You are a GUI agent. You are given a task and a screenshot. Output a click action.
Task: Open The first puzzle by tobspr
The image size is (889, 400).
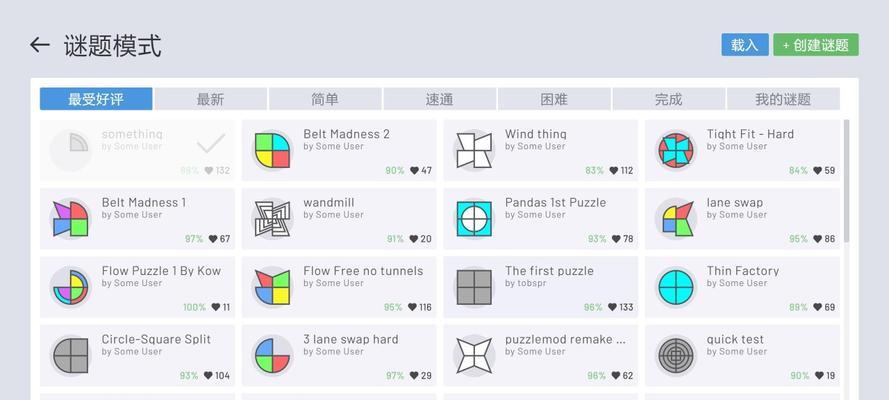point(541,287)
